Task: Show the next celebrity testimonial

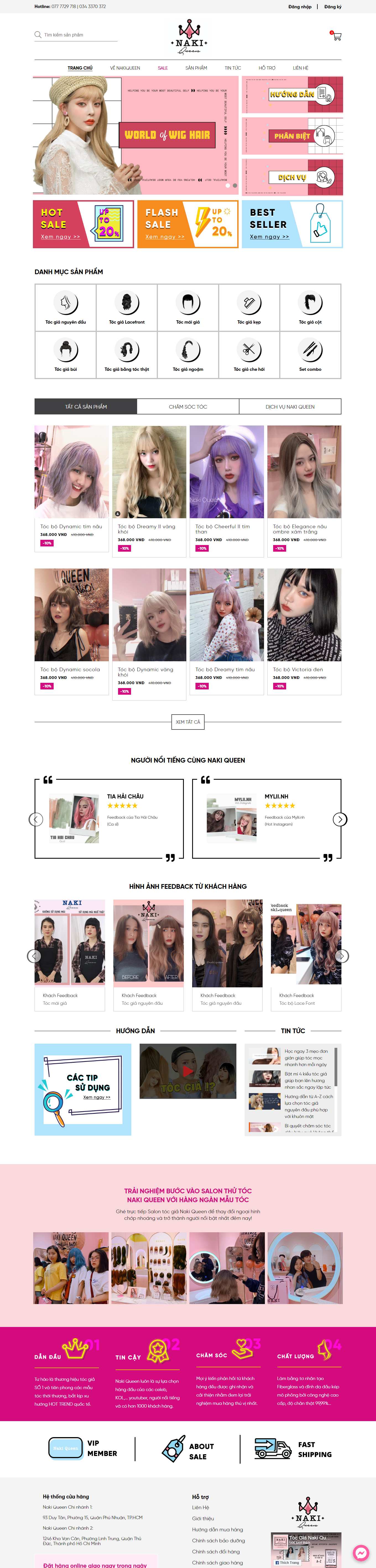Action: coord(340,819)
